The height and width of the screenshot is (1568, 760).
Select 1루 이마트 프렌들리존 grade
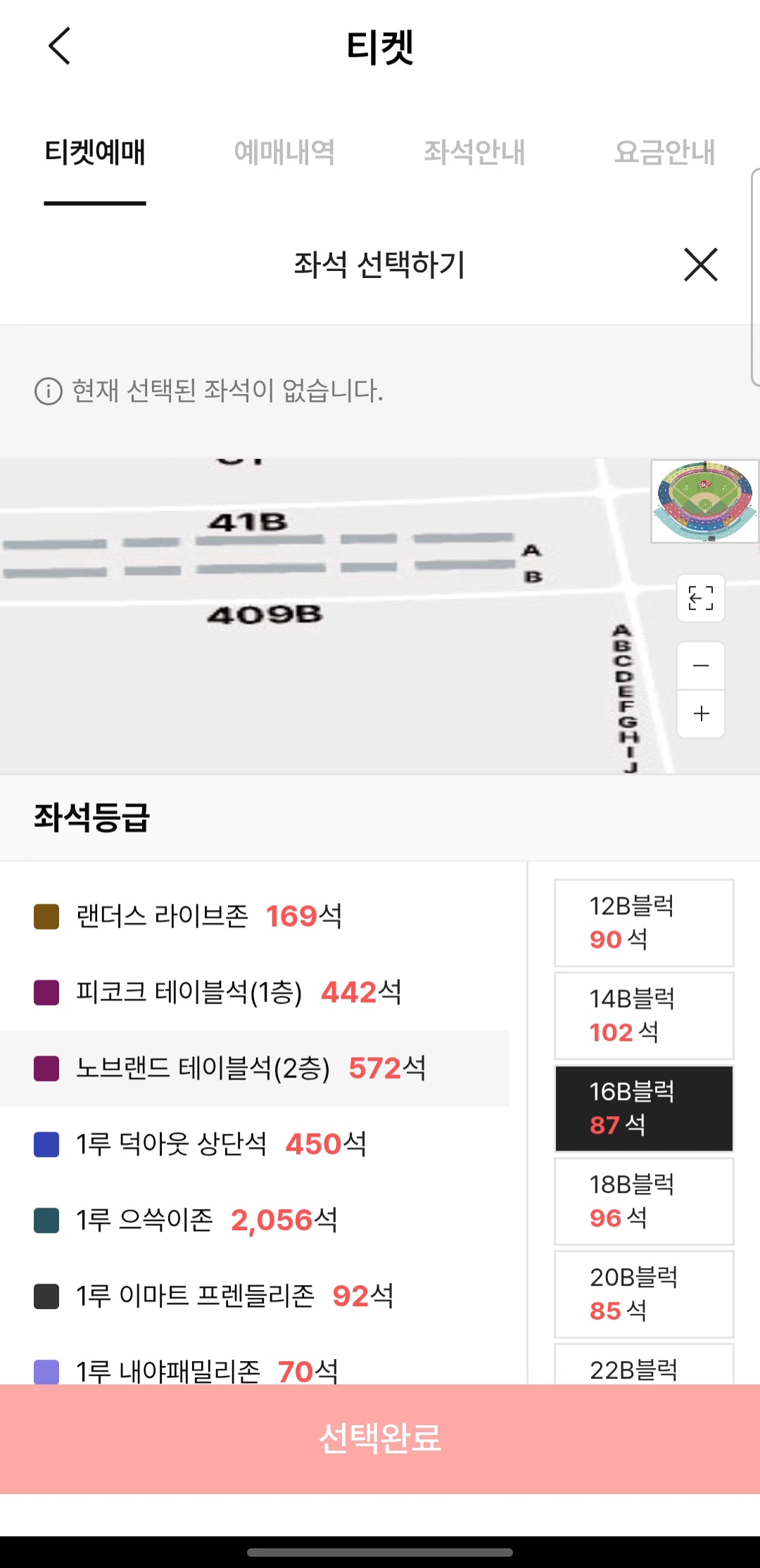tap(255, 1296)
